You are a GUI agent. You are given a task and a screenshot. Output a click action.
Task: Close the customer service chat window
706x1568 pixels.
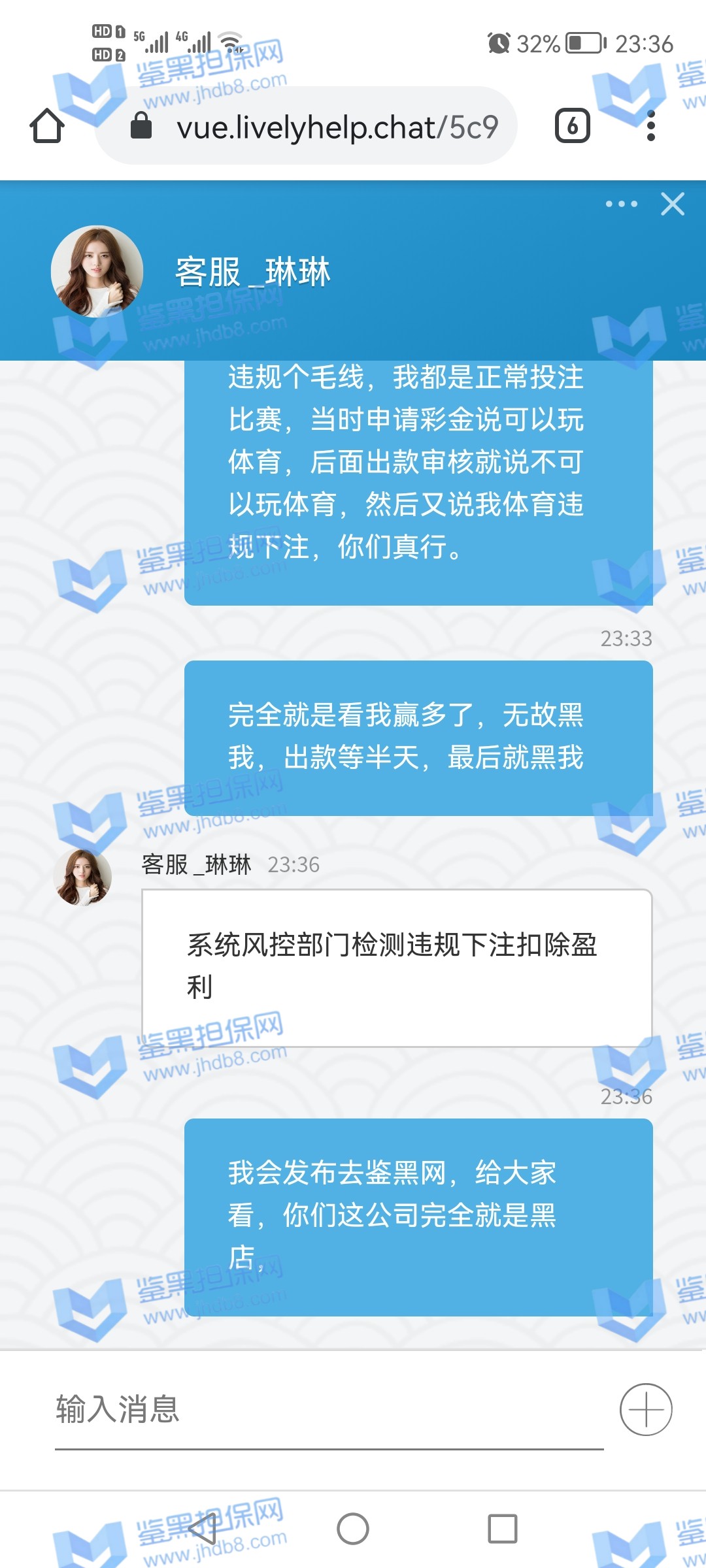click(x=672, y=204)
